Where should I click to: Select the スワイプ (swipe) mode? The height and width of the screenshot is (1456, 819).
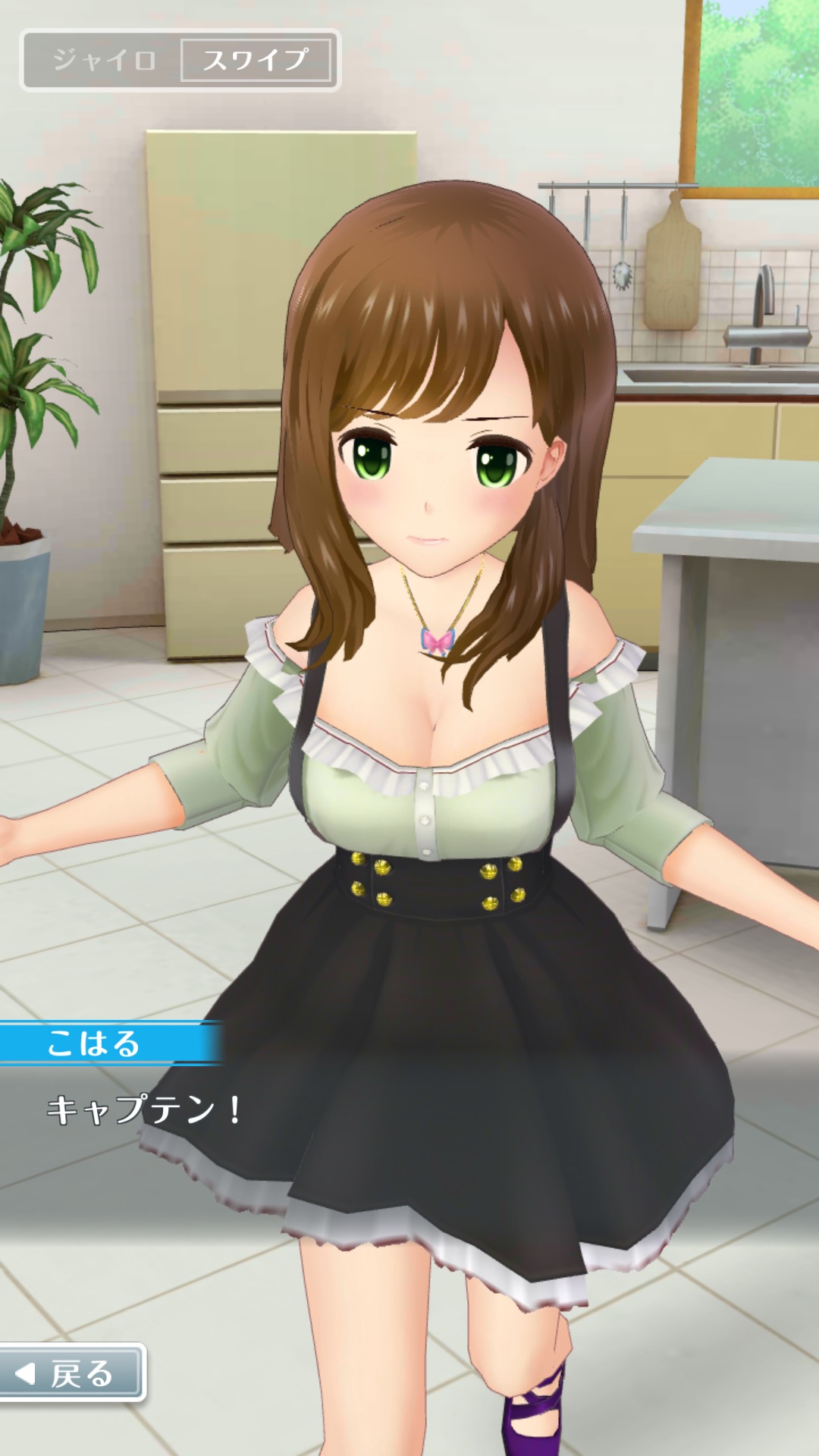256,60
